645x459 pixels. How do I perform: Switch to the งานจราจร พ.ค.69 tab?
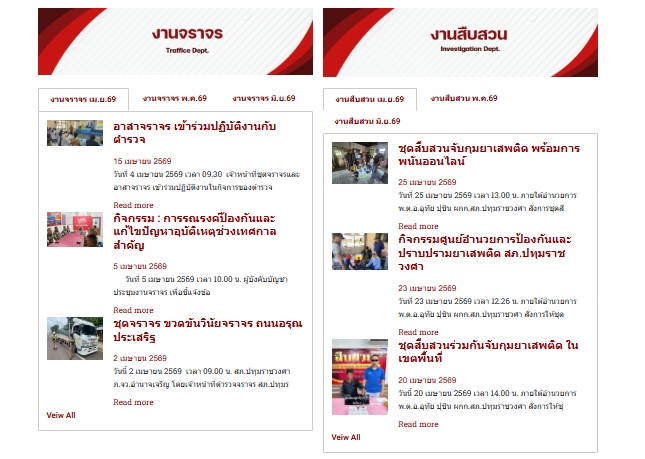(174, 98)
